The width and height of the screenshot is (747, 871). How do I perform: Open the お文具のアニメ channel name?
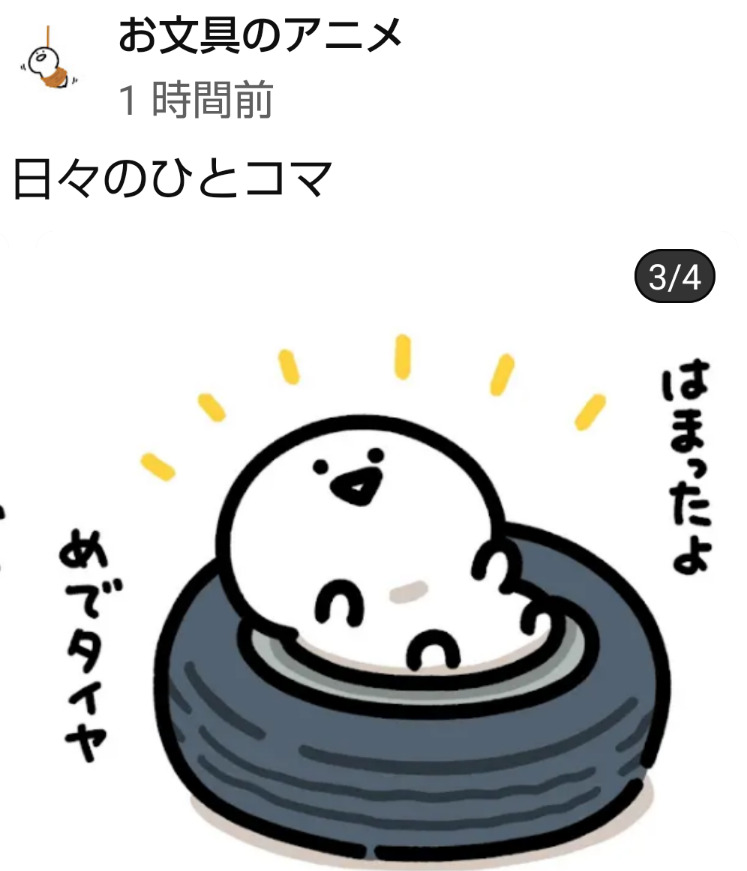[x=260, y=35]
